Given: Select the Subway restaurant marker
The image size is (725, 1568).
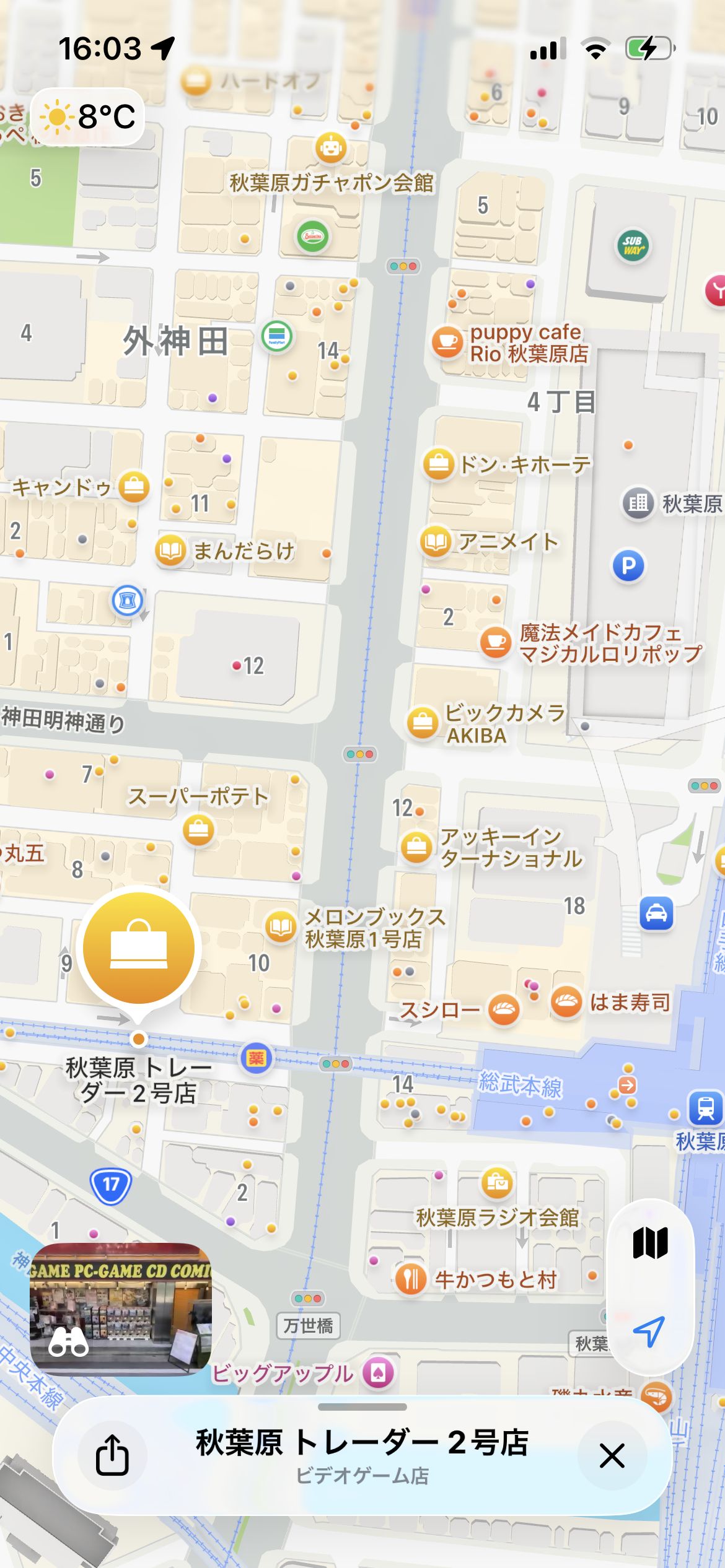Looking at the screenshot, I should tap(633, 246).
